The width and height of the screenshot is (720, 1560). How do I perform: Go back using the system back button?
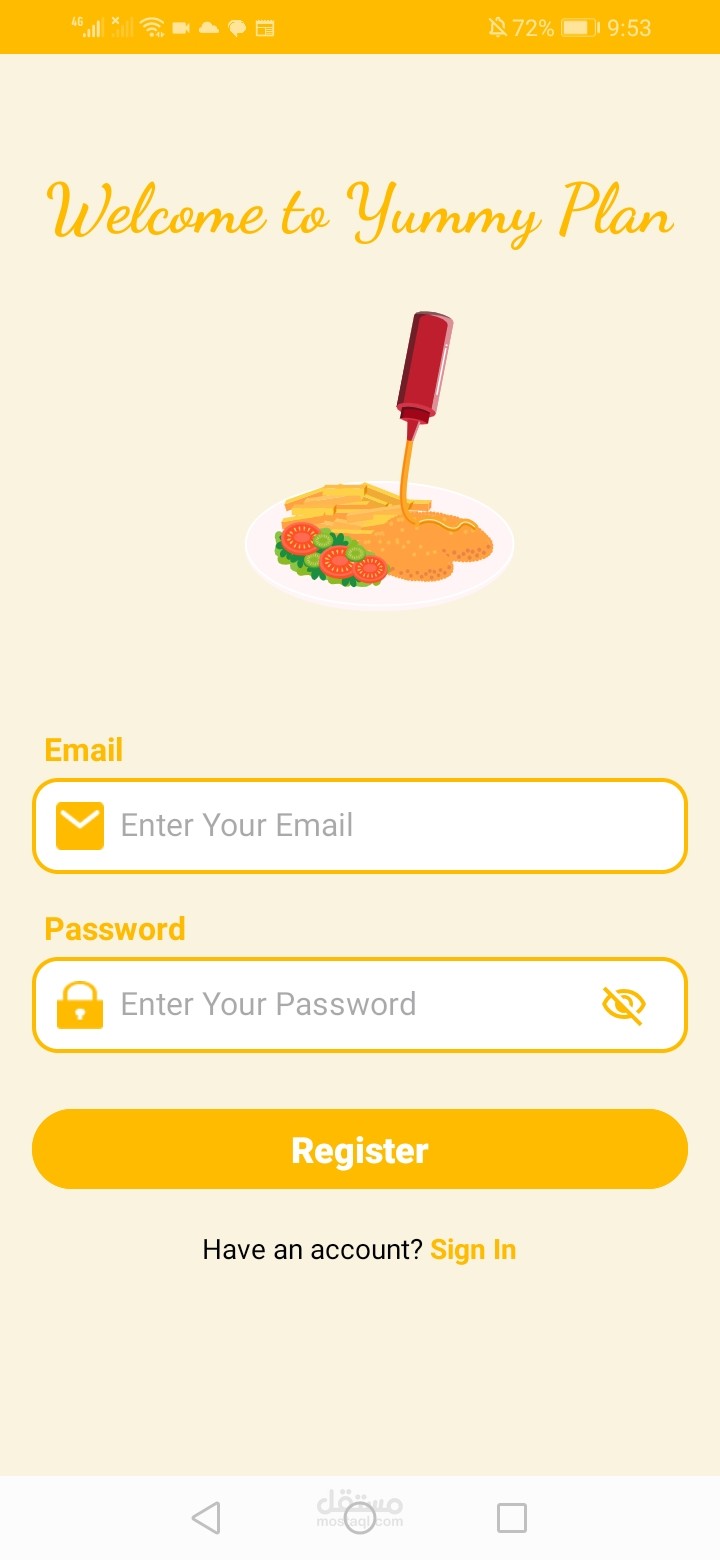[206, 1518]
